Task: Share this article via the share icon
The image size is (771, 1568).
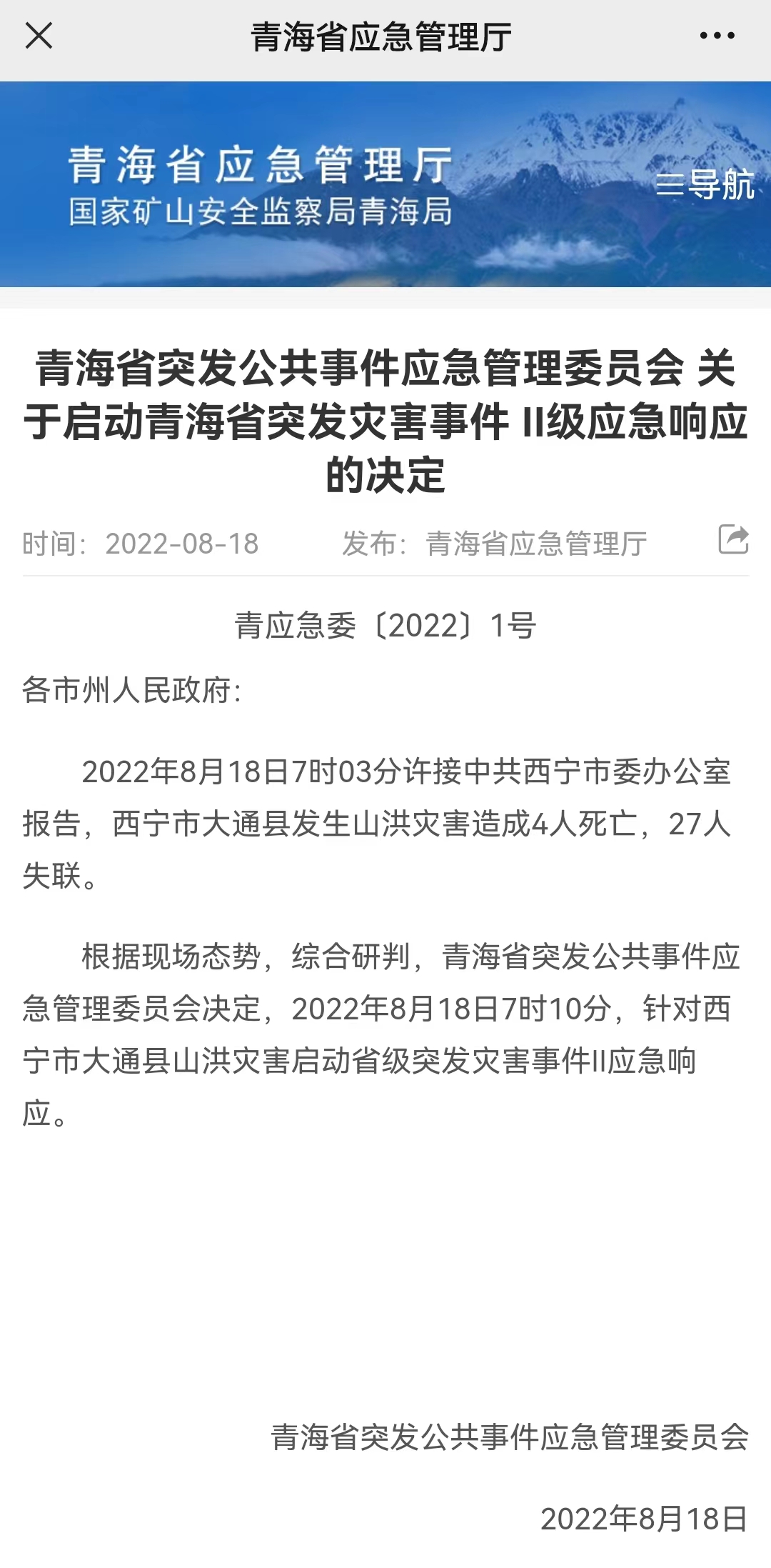Action: (733, 539)
